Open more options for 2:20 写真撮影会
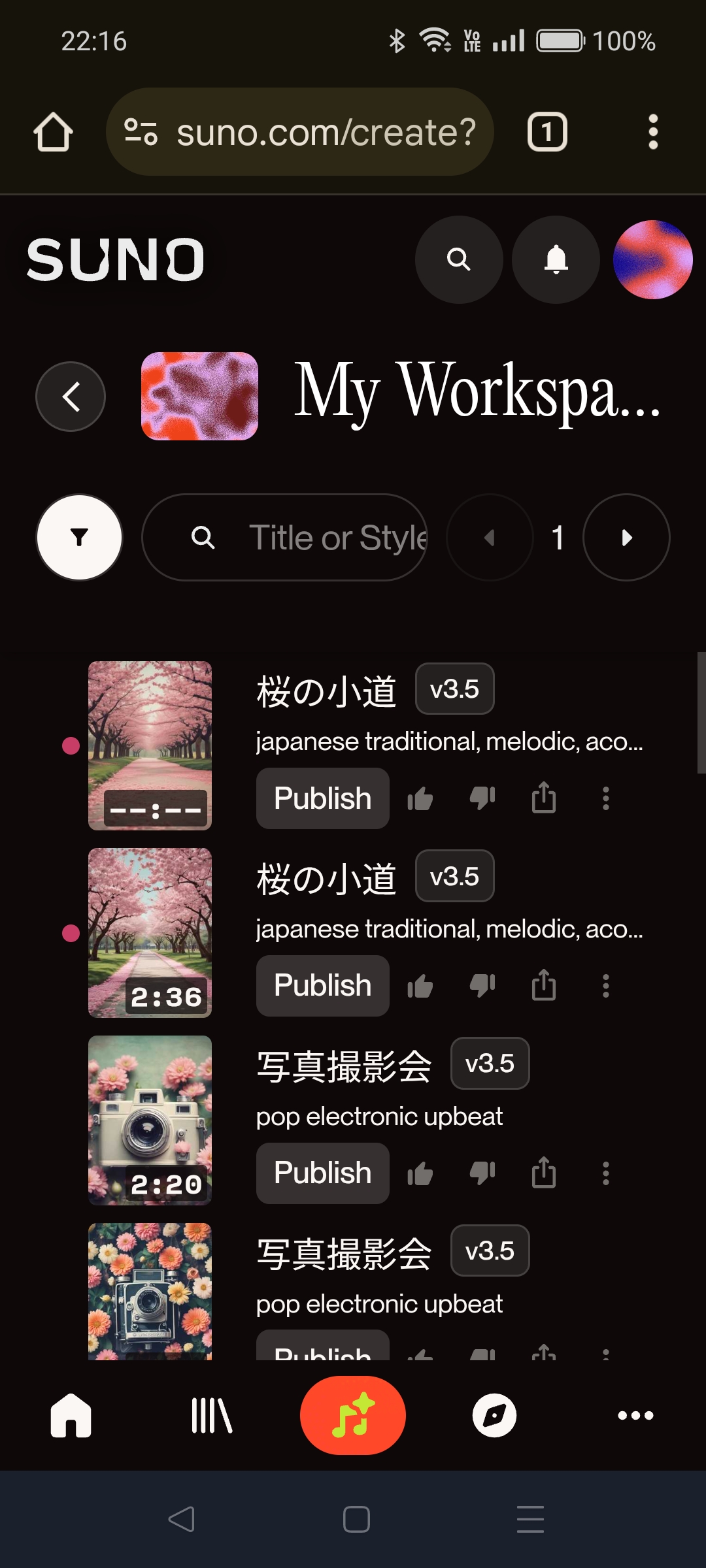Screen dimensions: 706x1568 [606, 1173]
